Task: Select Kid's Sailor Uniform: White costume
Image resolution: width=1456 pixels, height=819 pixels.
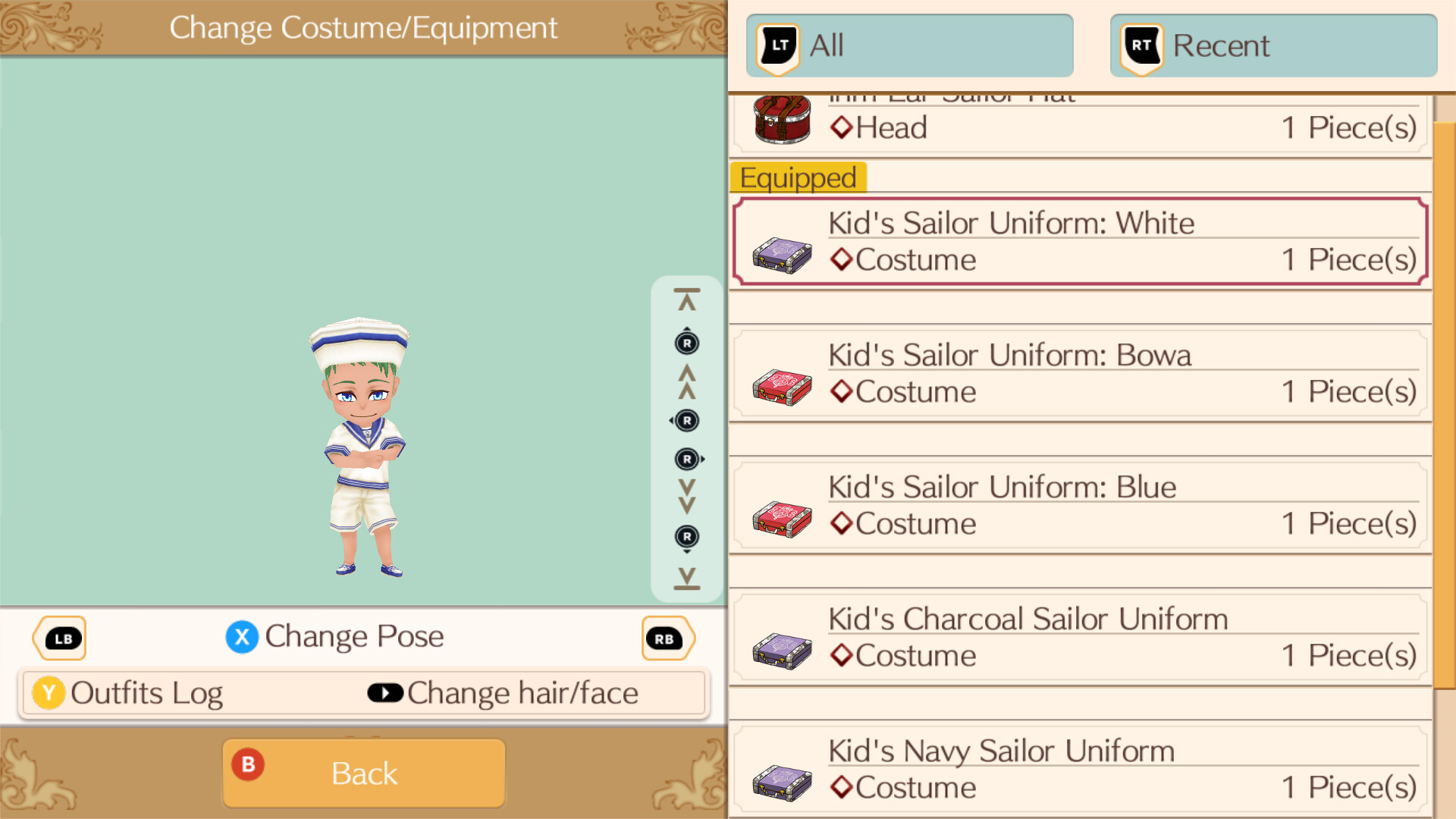Action: click(x=1080, y=242)
